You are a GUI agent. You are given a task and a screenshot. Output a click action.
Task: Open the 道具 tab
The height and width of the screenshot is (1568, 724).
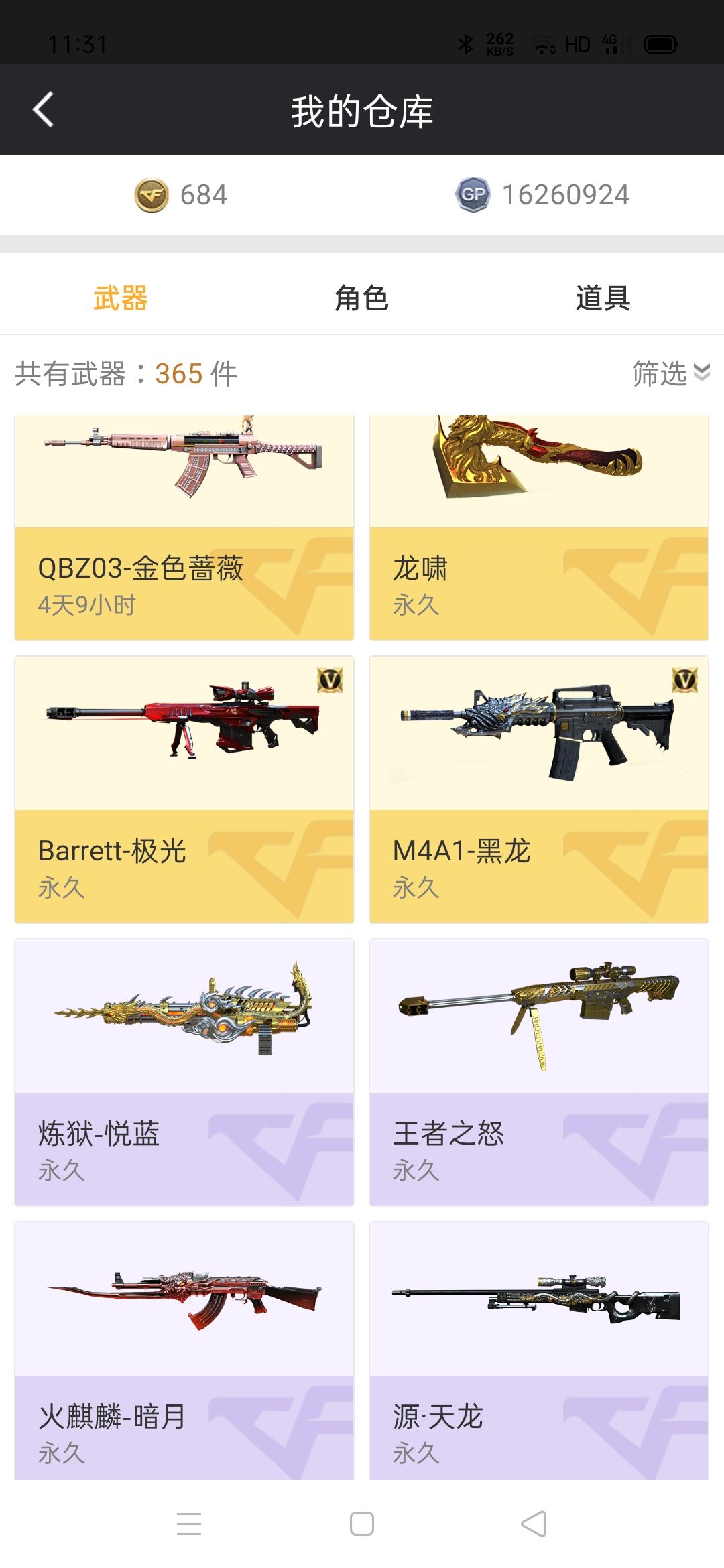pyautogui.click(x=603, y=300)
